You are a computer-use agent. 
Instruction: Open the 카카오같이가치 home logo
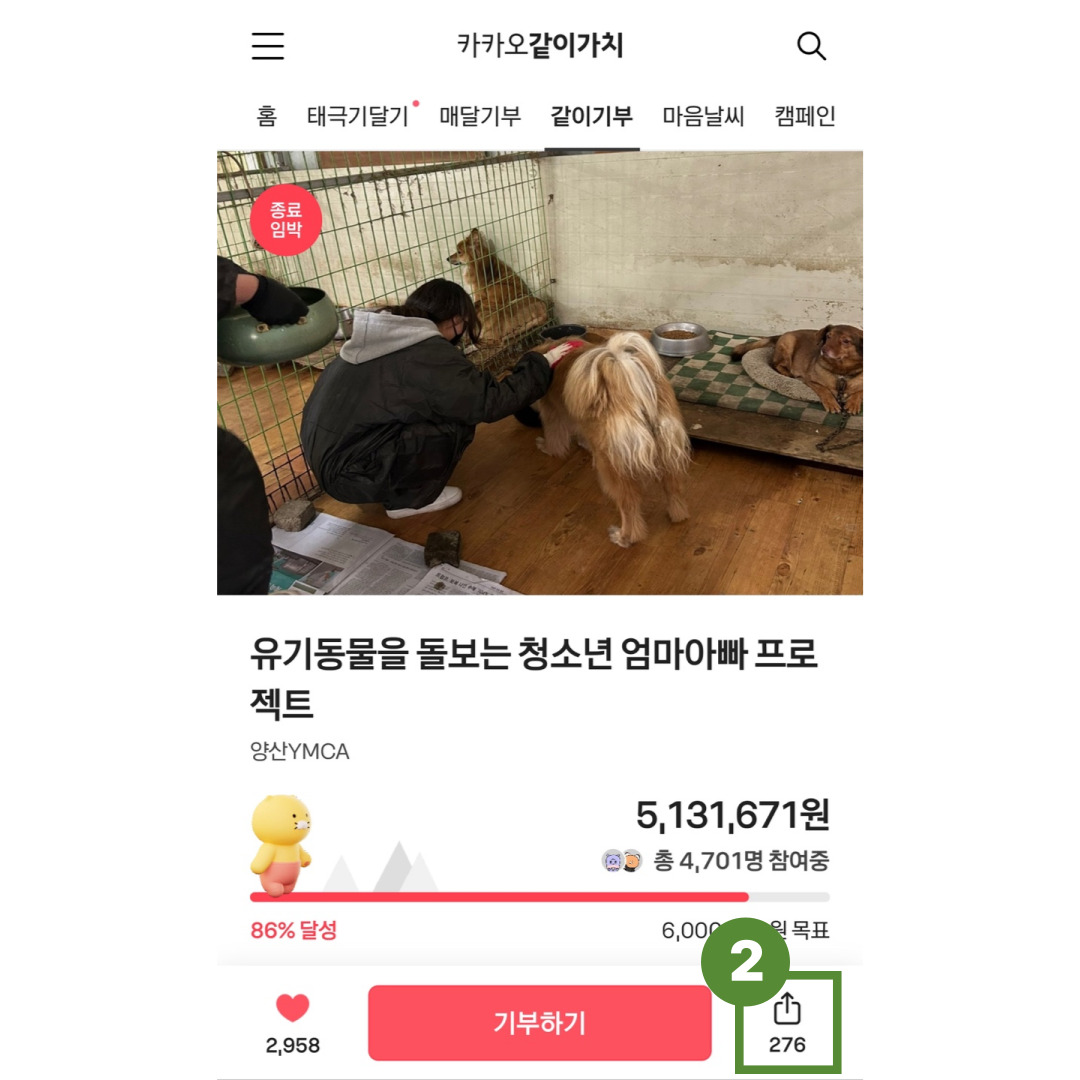[x=540, y=46]
